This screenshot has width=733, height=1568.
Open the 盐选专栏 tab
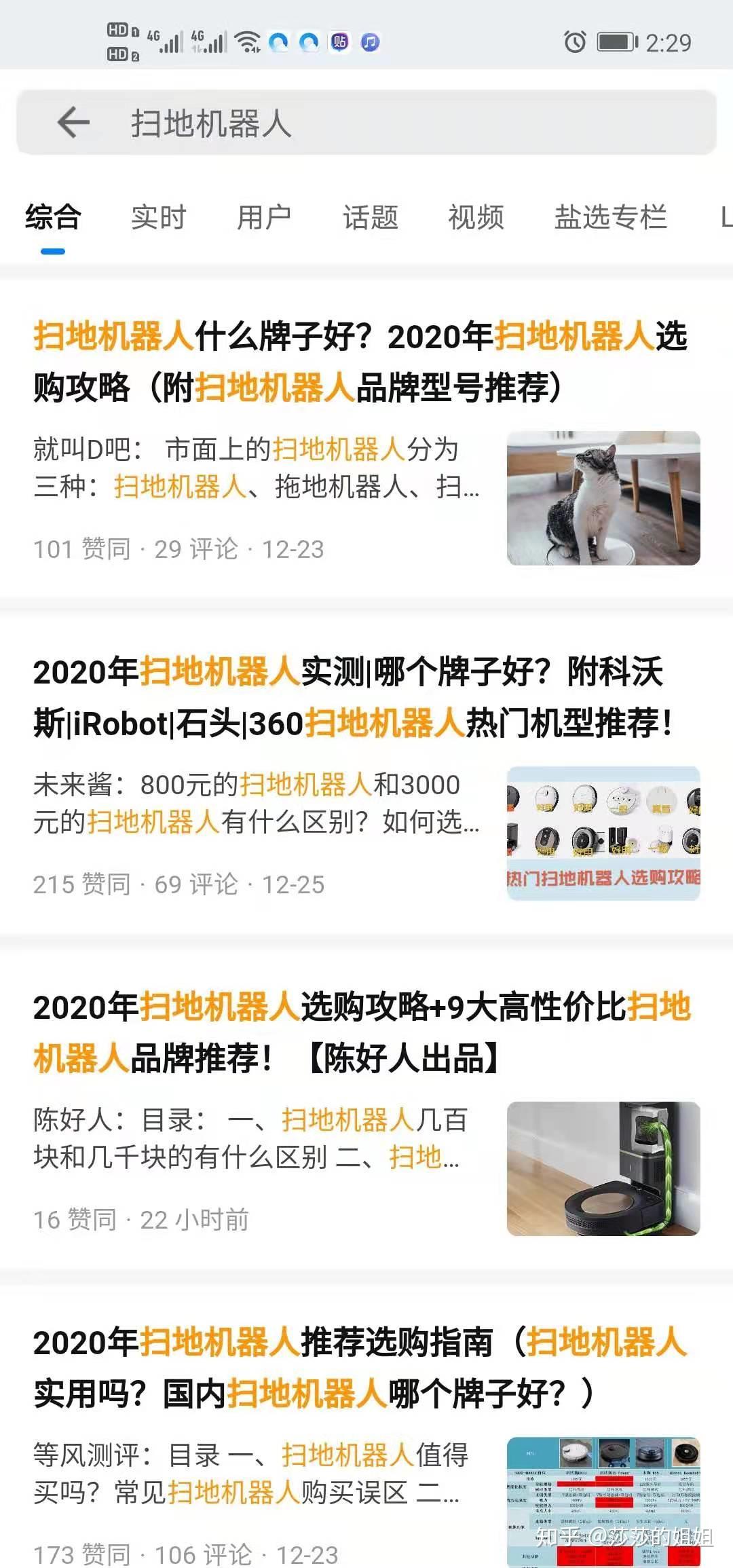pos(610,218)
